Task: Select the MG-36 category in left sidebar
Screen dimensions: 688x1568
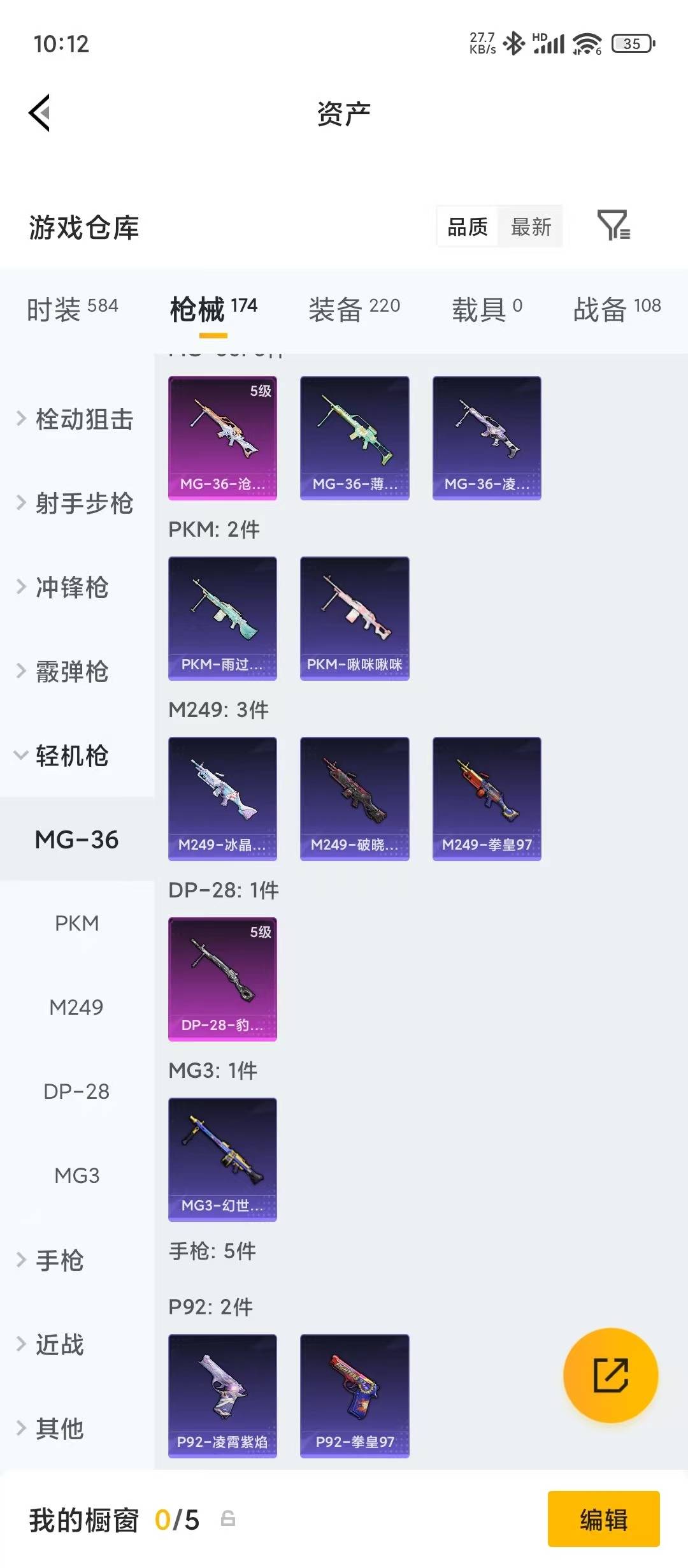Action: point(76,840)
